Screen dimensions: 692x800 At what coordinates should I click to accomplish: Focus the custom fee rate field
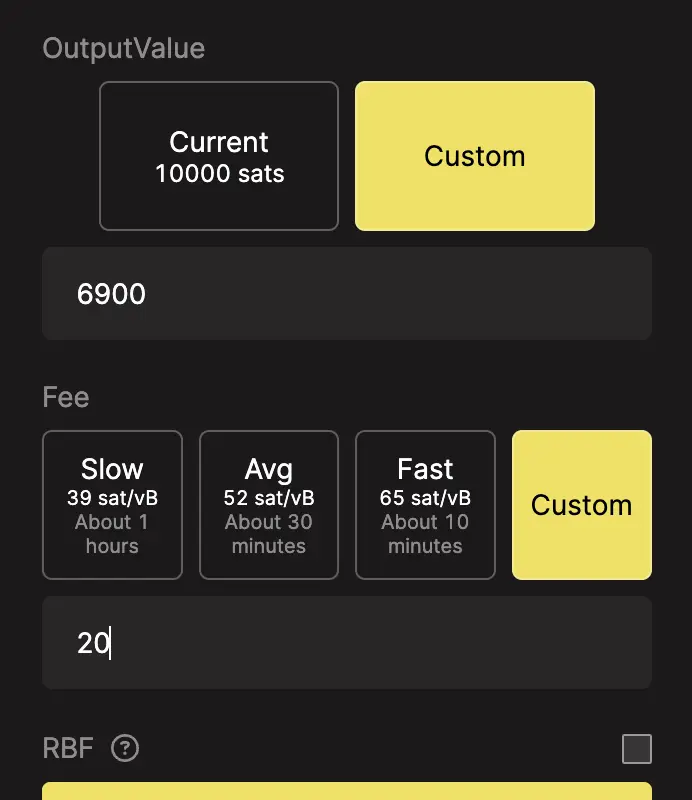(346, 643)
